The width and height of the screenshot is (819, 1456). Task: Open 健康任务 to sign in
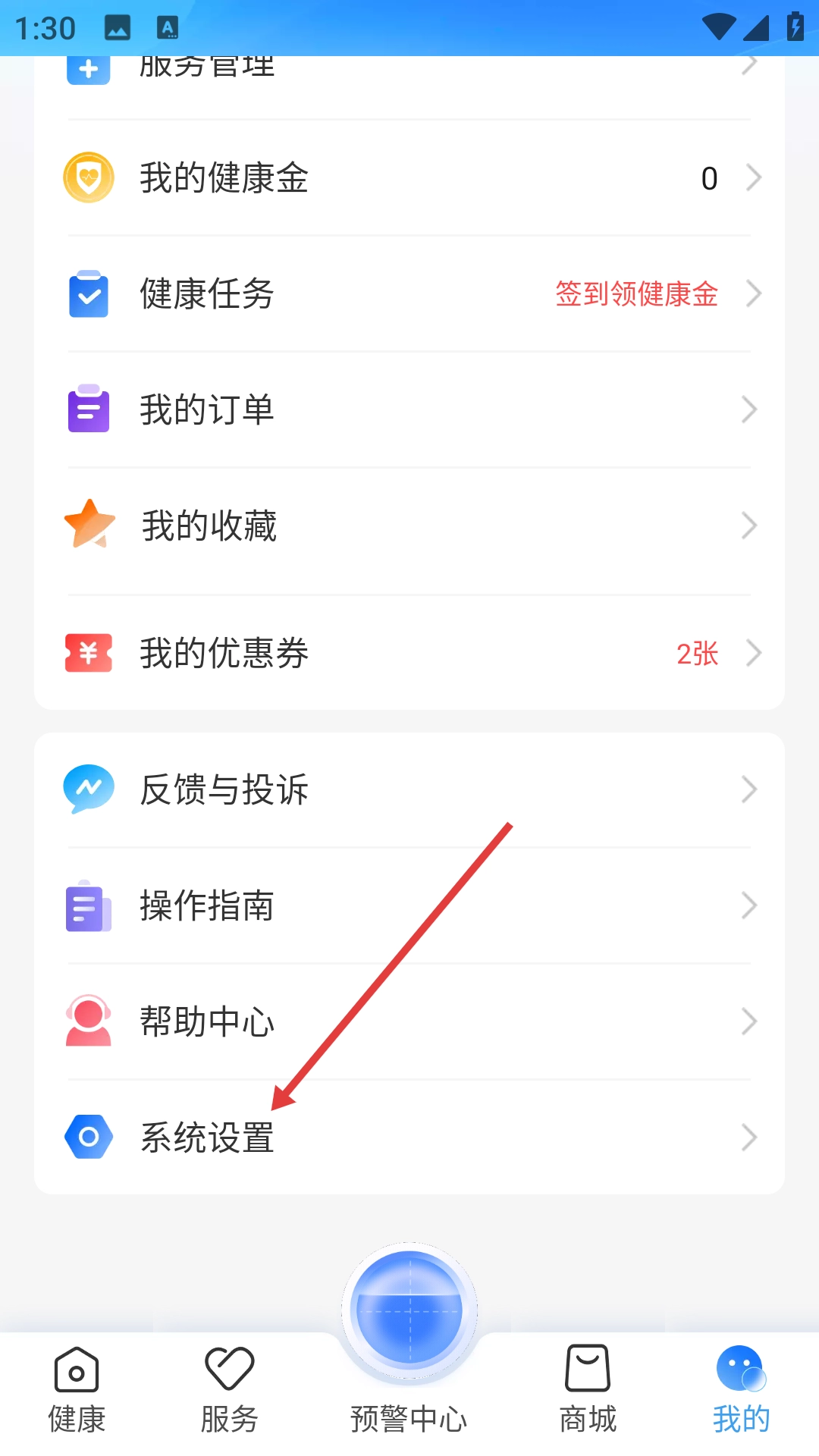coord(409,294)
